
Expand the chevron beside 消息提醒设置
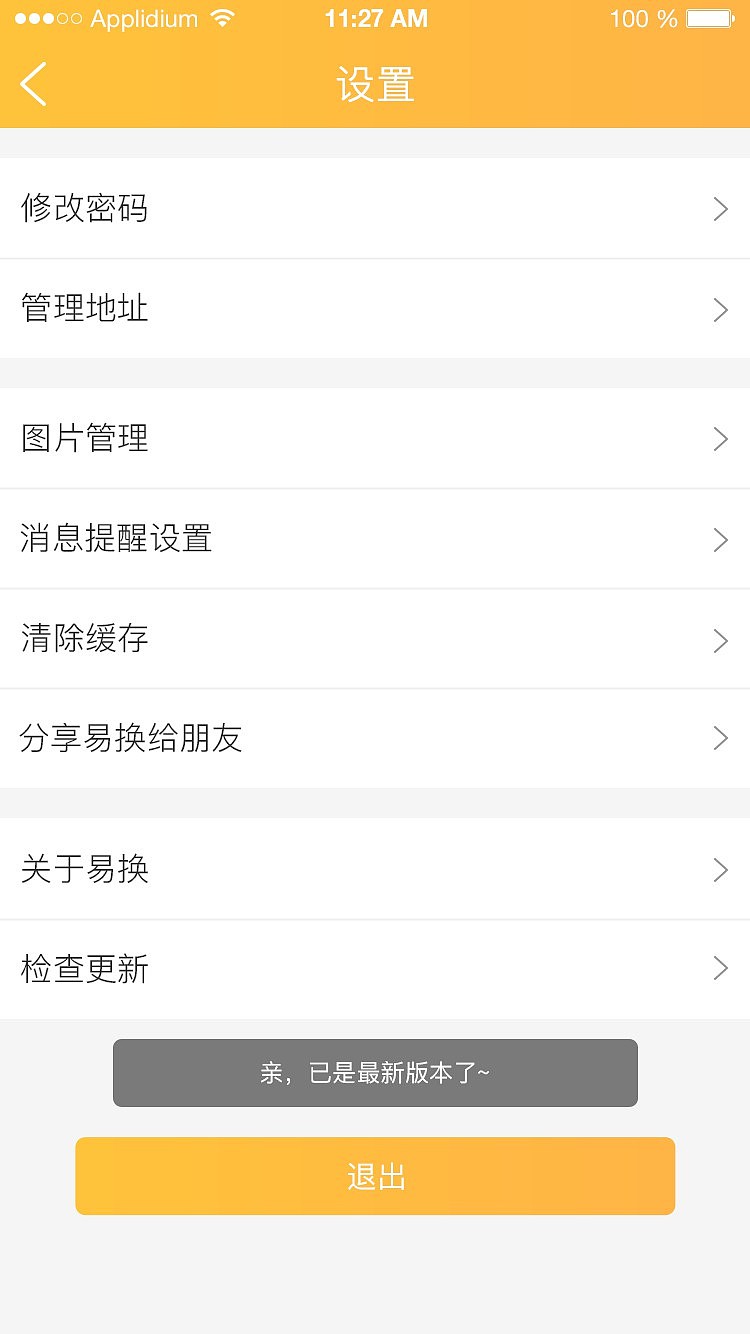tap(719, 539)
